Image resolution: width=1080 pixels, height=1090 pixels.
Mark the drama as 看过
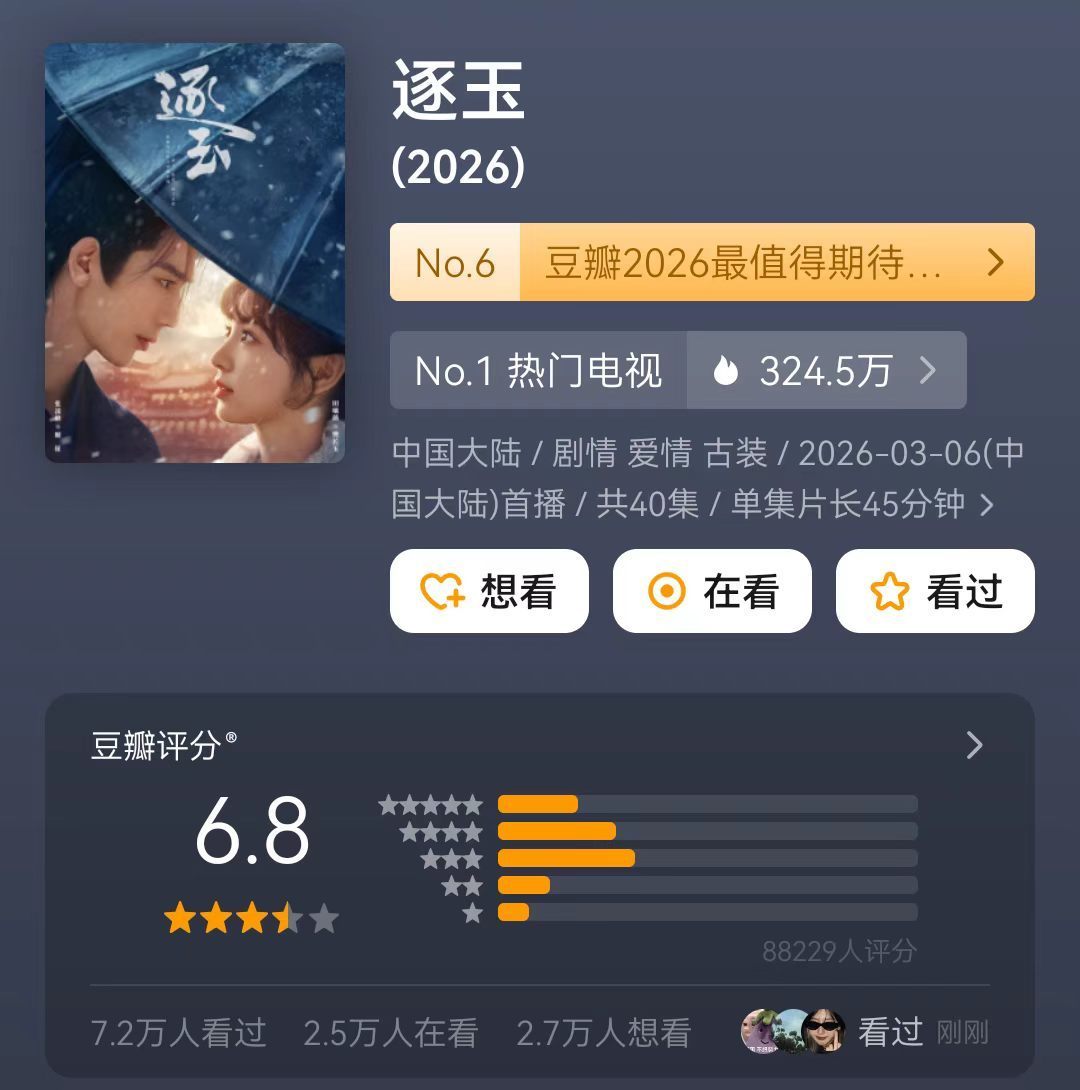[x=934, y=591]
